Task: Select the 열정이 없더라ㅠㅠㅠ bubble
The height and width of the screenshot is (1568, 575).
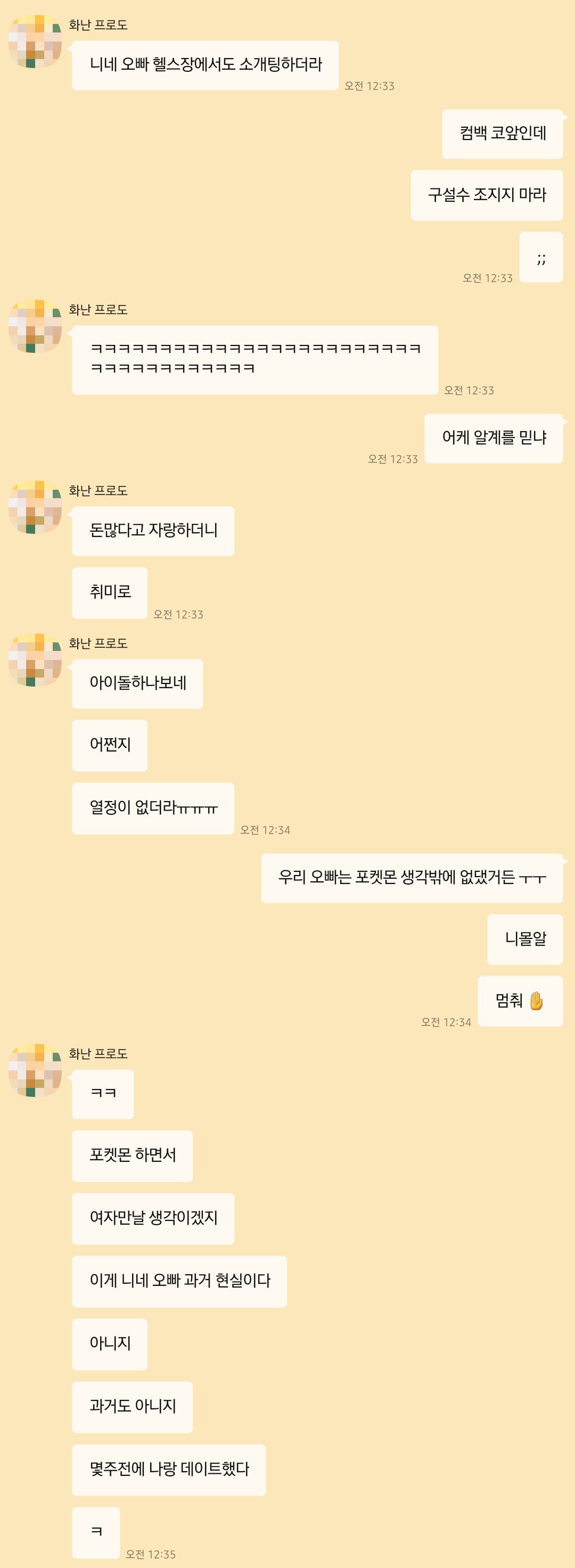Action: (152, 808)
